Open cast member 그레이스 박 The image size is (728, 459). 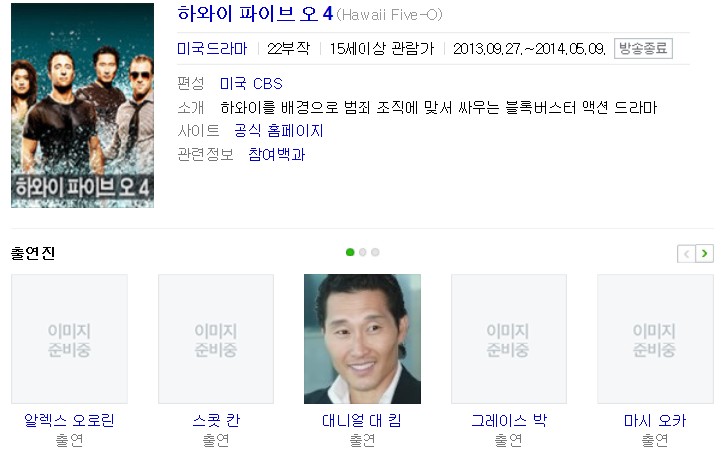point(509,420)
